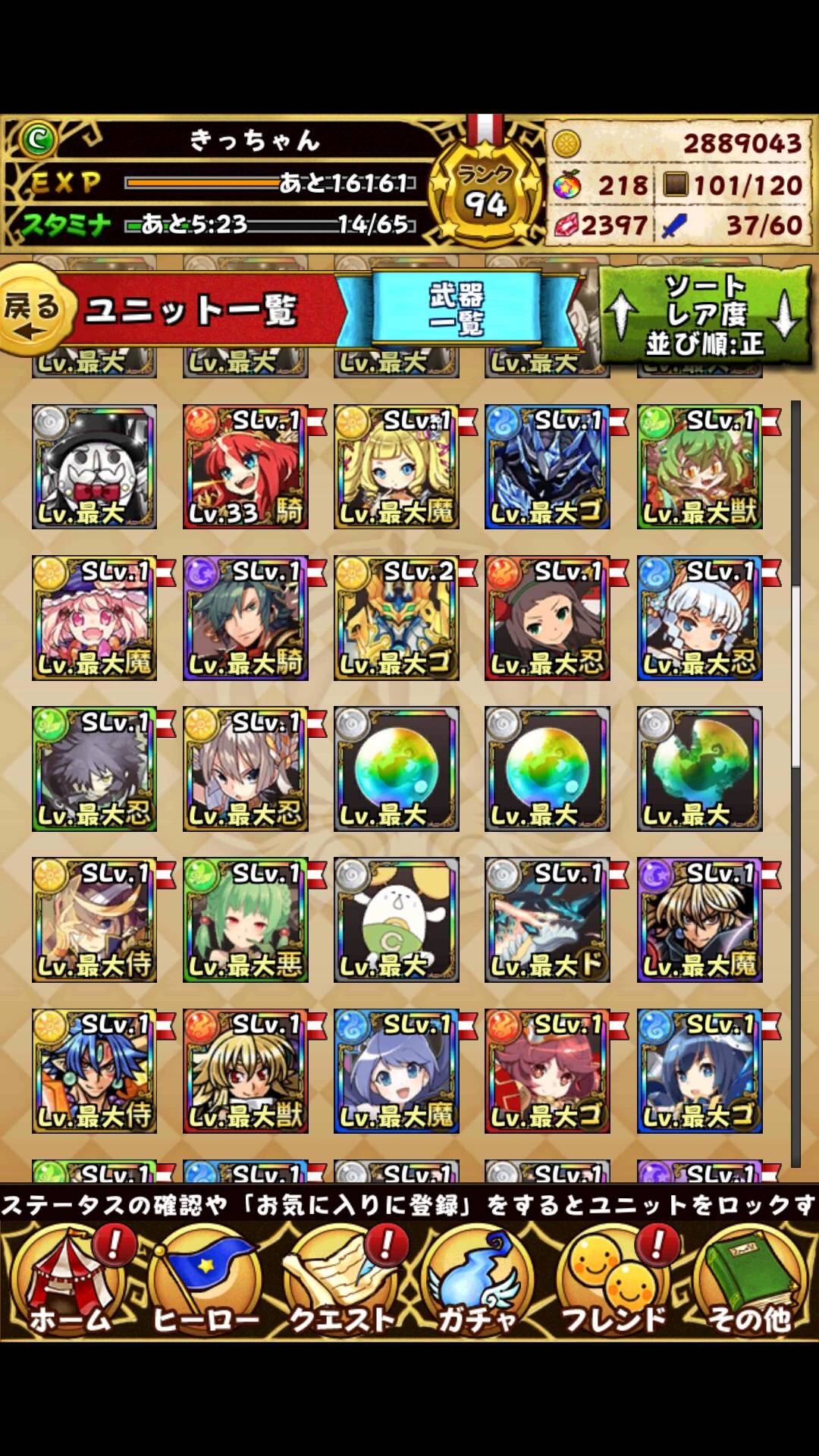Select the white-haired fox-ear Lv.最大忍 unit
The width and height of the screenshot is (819, 1456).
pyautogui.click(x=699, y=617)
